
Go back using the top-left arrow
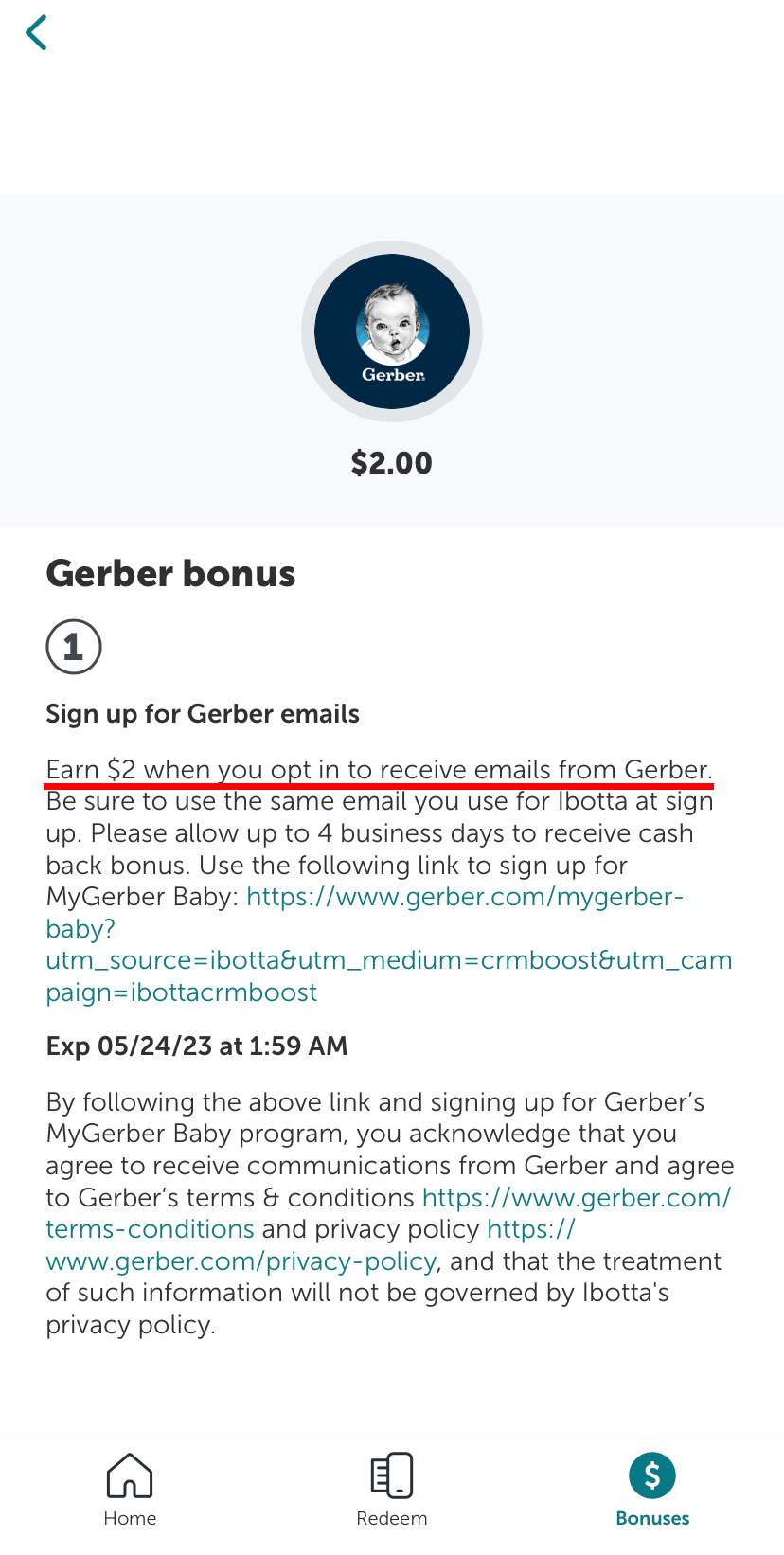36,32
